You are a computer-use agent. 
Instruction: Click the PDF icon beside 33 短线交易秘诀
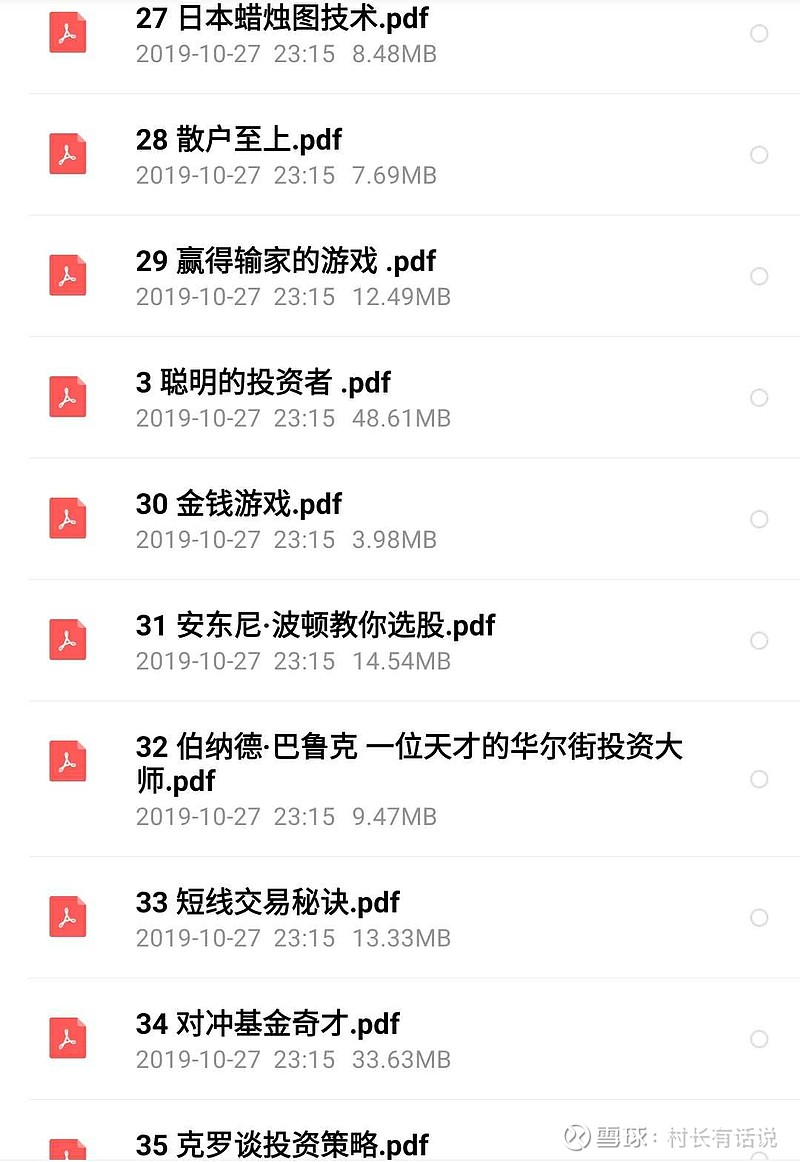pyautogui.click(x=66, y=919)
